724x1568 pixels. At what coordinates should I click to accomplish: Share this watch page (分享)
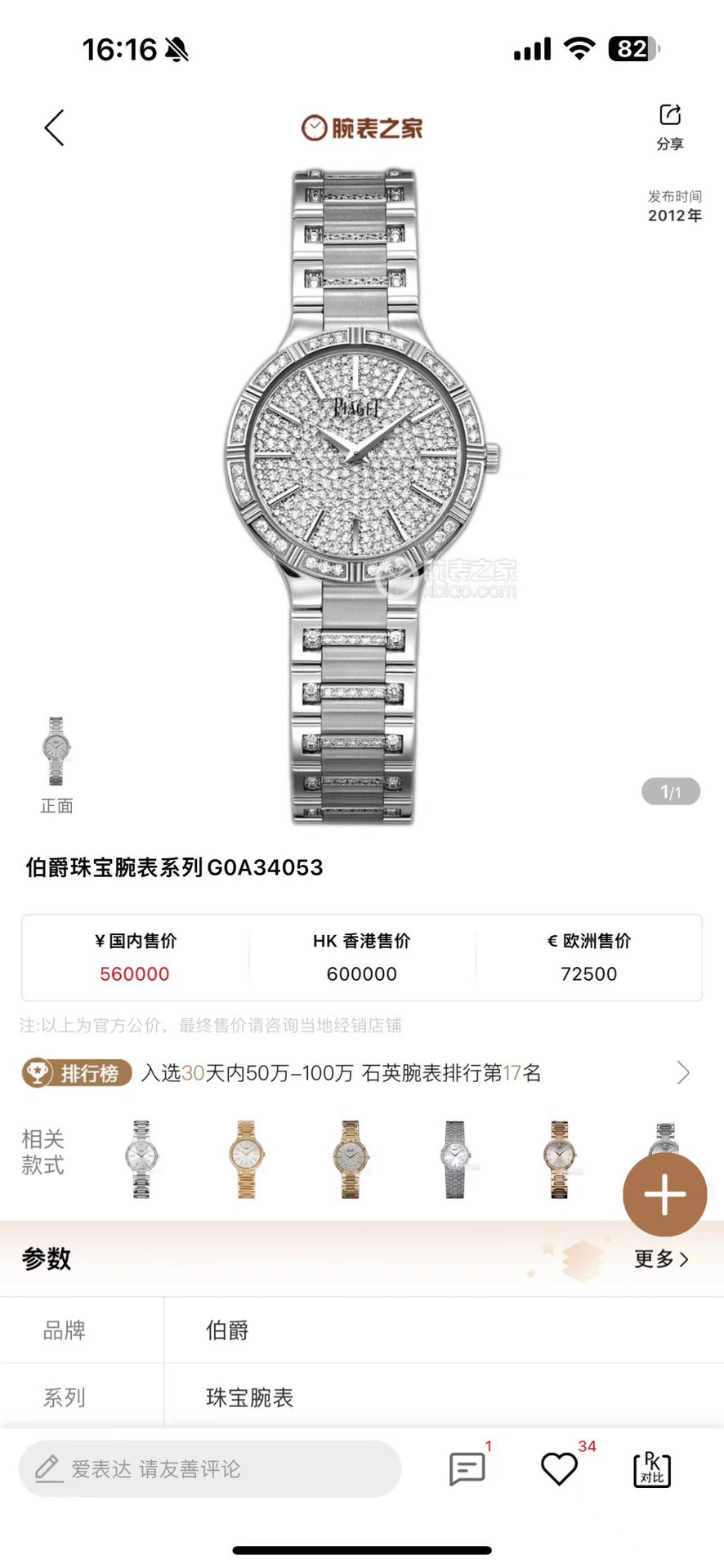[669, 126]
